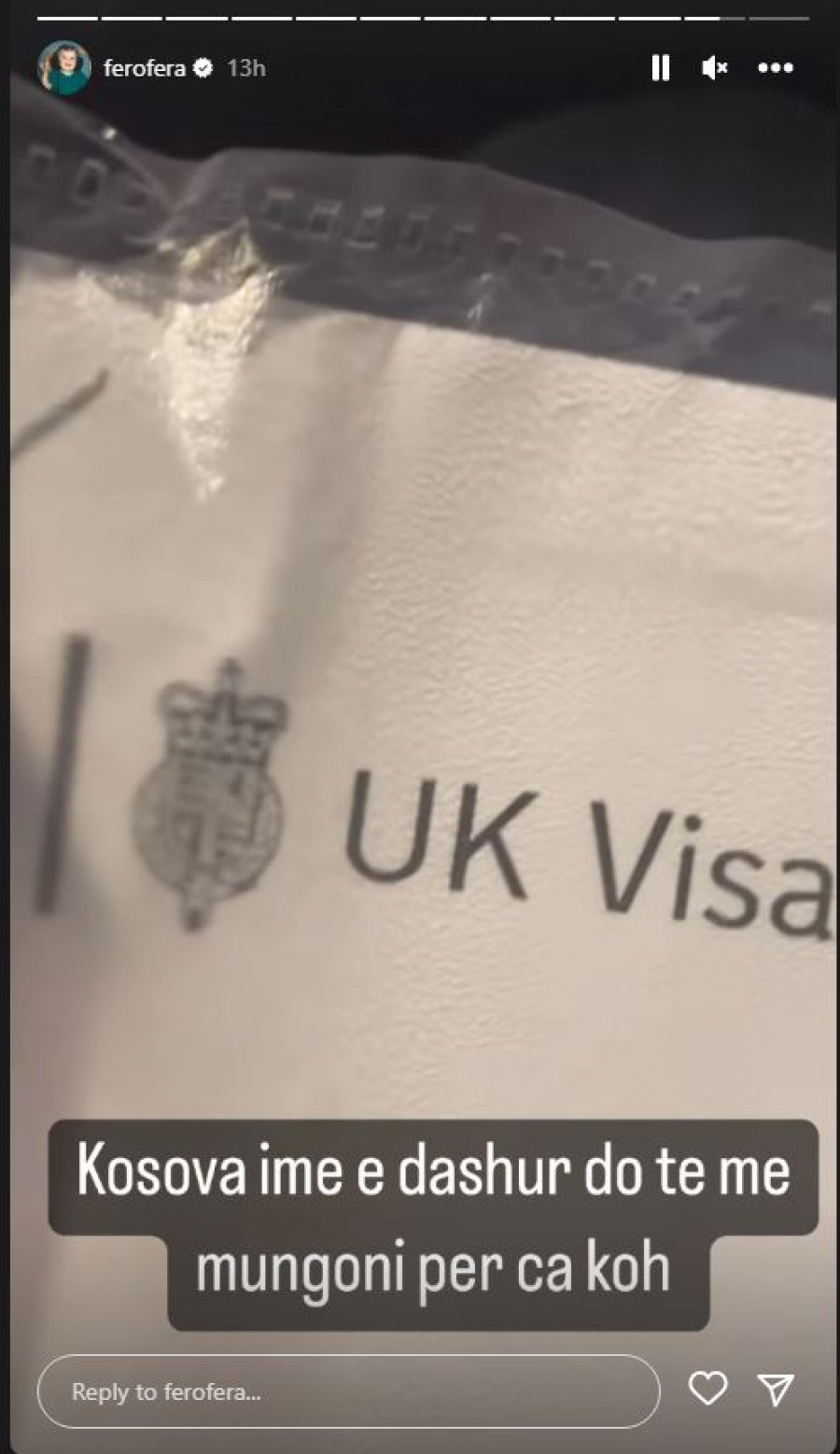Tap the Reply to ferofera field
This screenshot has width=840, height=1454.
pos(347,1391)
